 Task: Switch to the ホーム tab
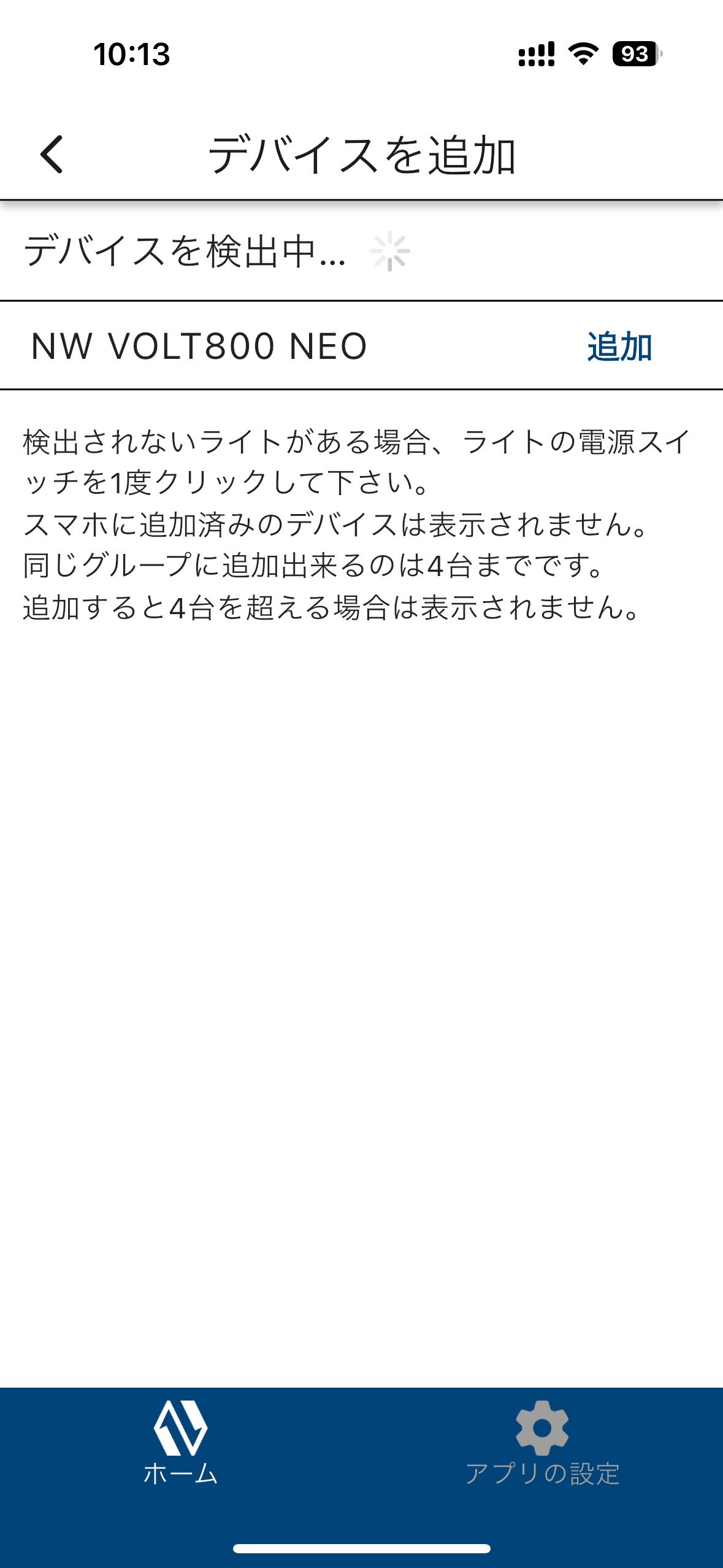pos(180,1443)
